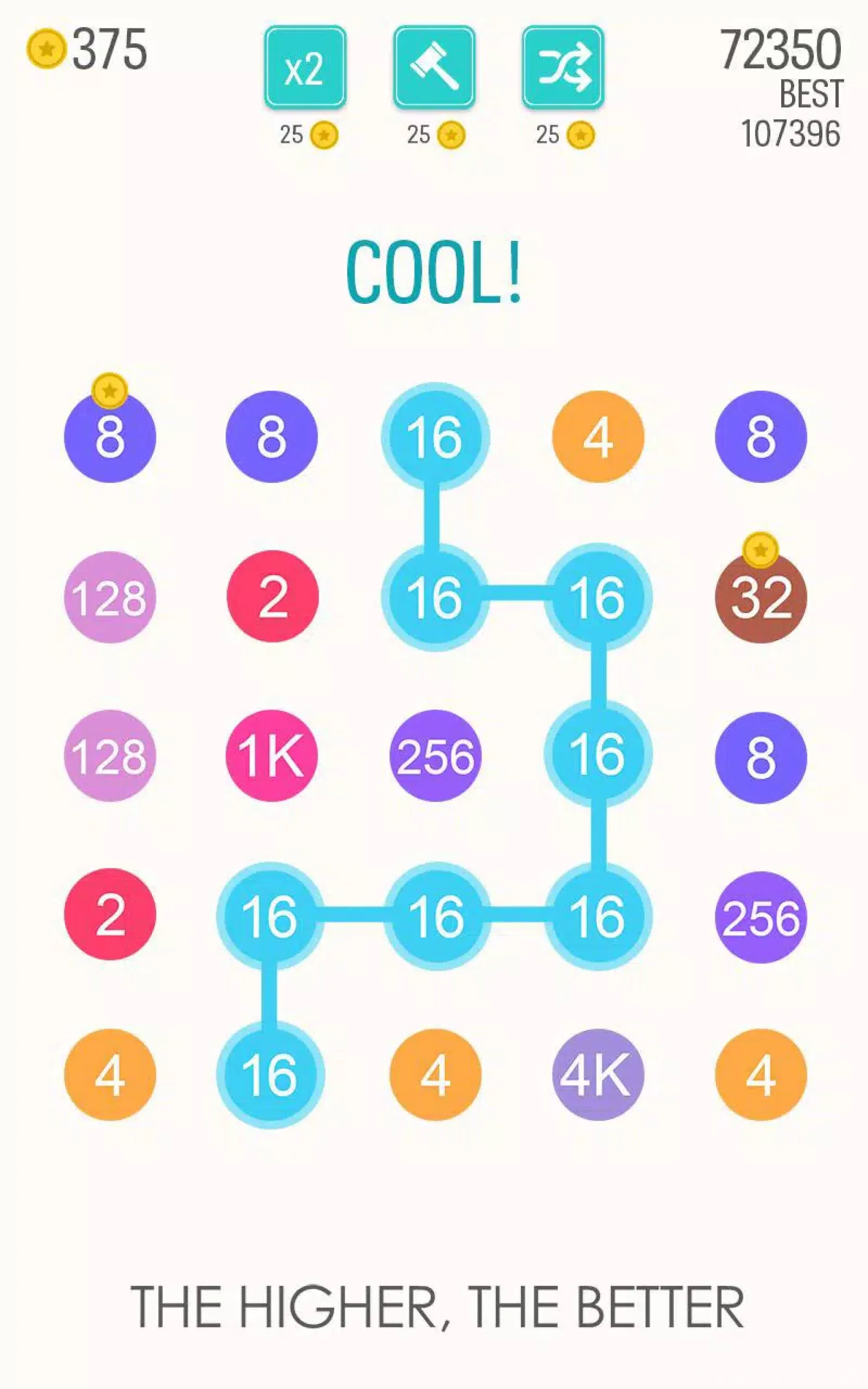Select the 4K ball
868x1389 pixels.
pyautogui.click(x=598, y=1074)
